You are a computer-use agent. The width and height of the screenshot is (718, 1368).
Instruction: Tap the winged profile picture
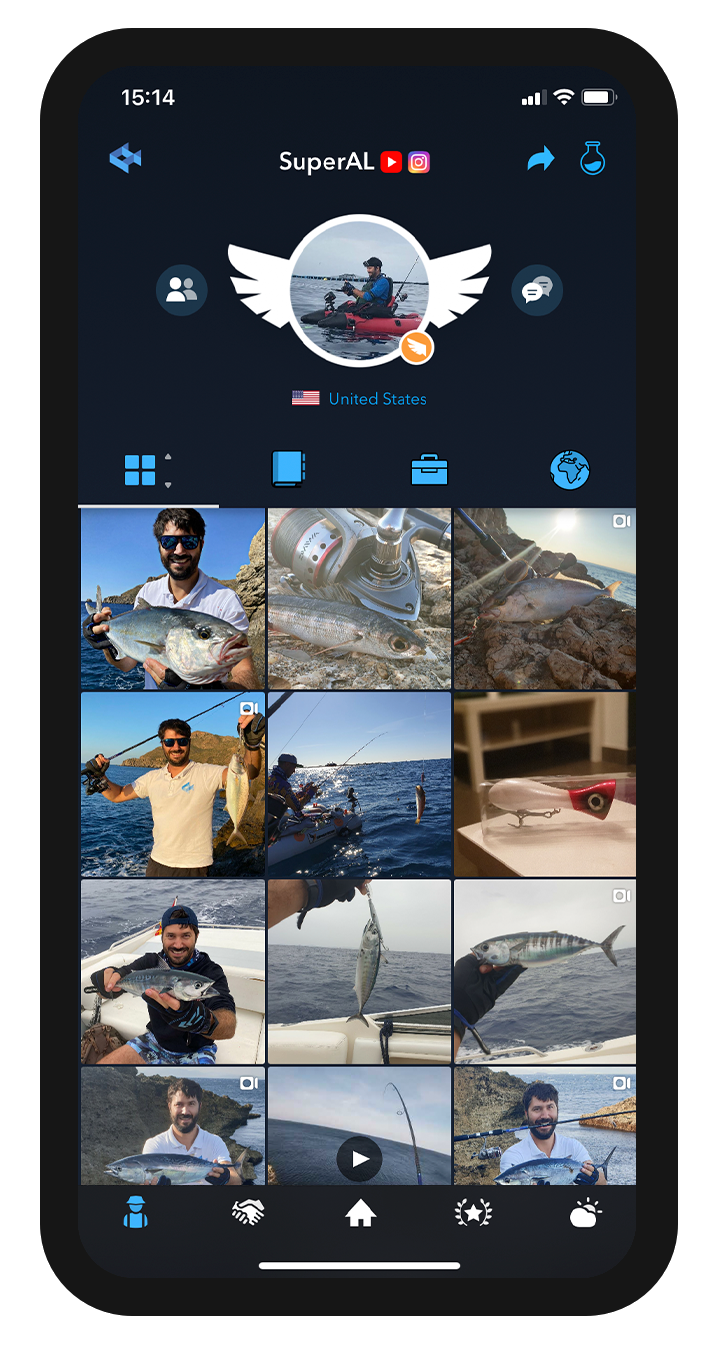(360, 288)
